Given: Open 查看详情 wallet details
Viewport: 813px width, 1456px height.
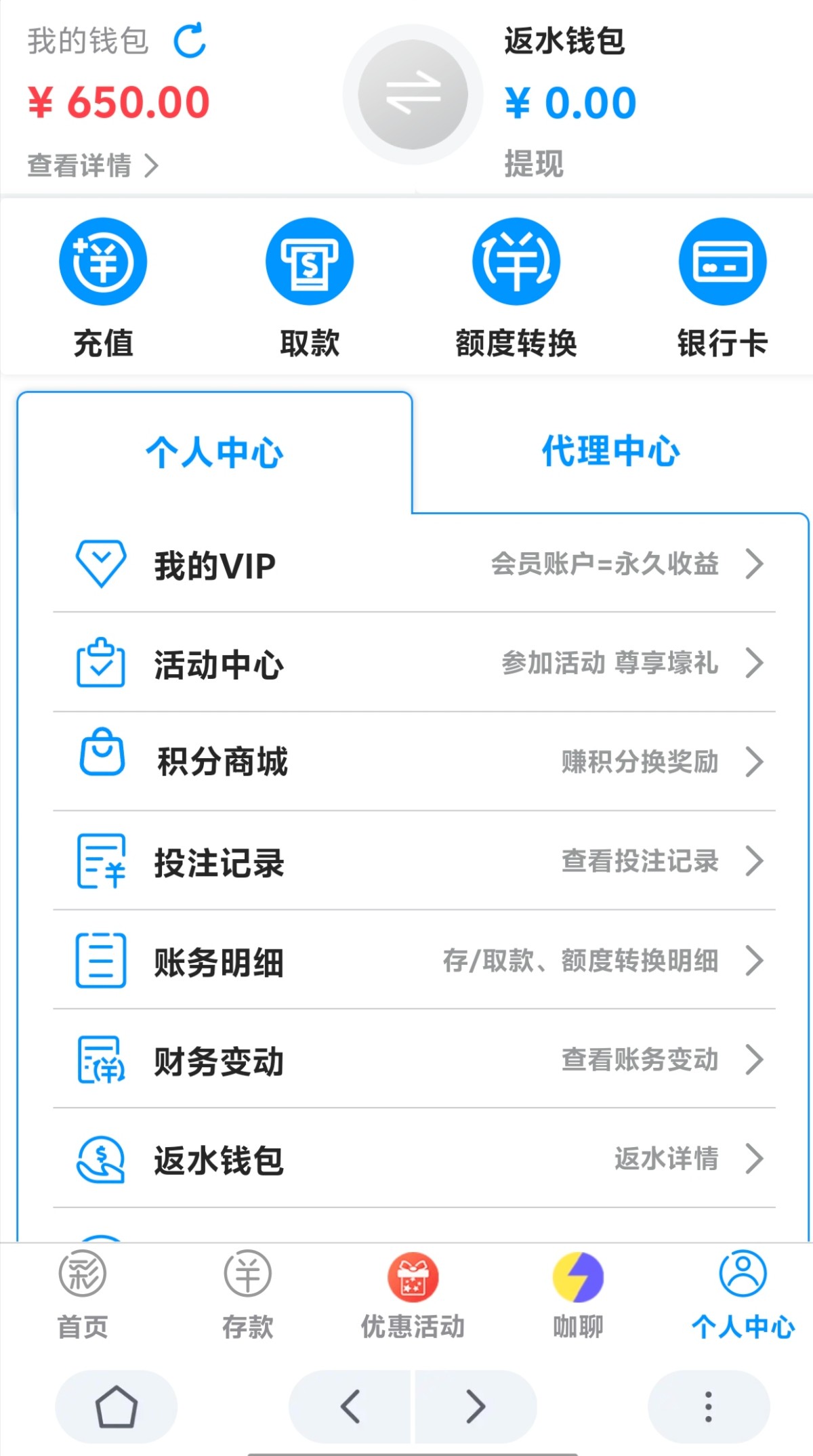Looking at the screenshot, I should (x=93, y=165).
